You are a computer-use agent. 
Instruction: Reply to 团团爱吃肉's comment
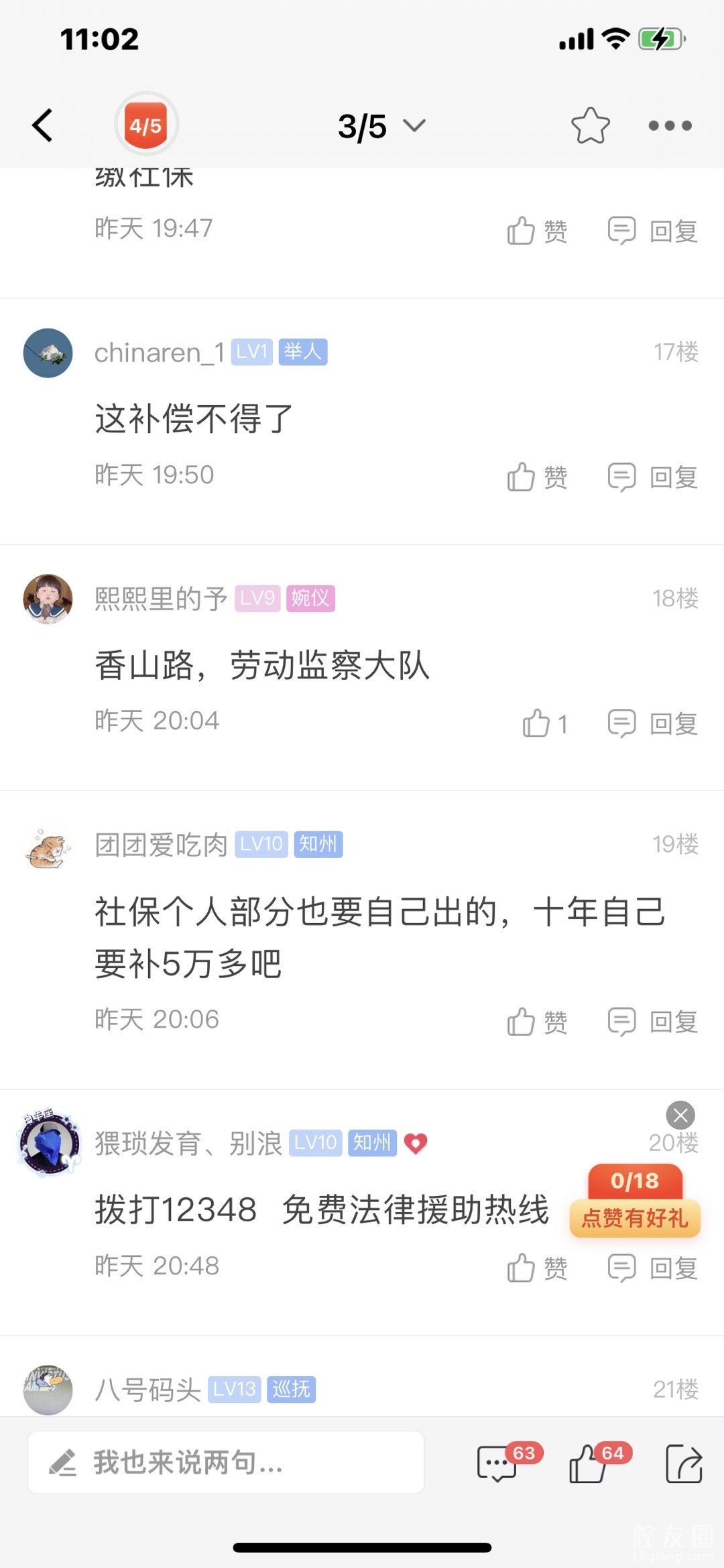(653, 1022)
